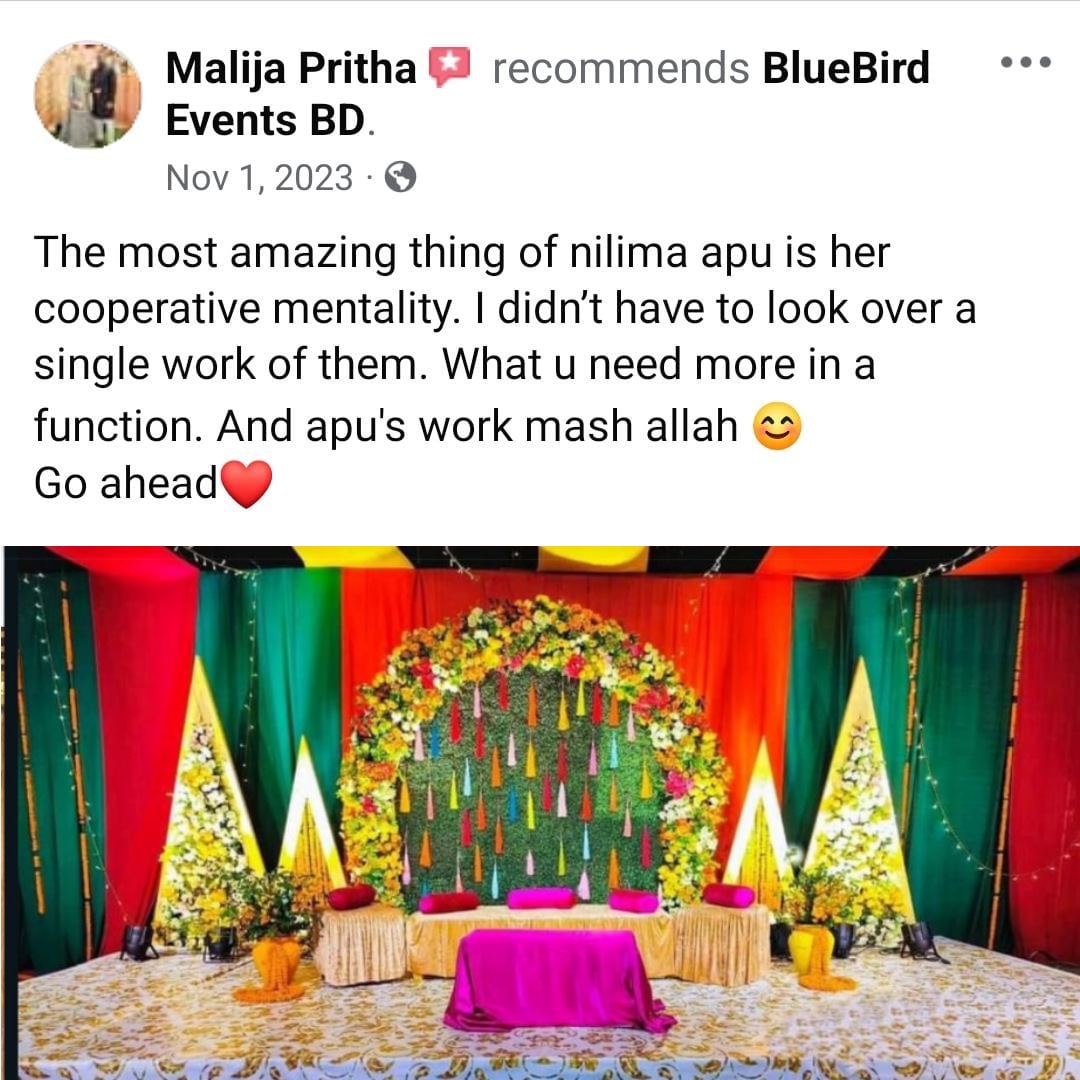
Task: Open the BlueBird Events BD page
Action: (x=845, y=68)
